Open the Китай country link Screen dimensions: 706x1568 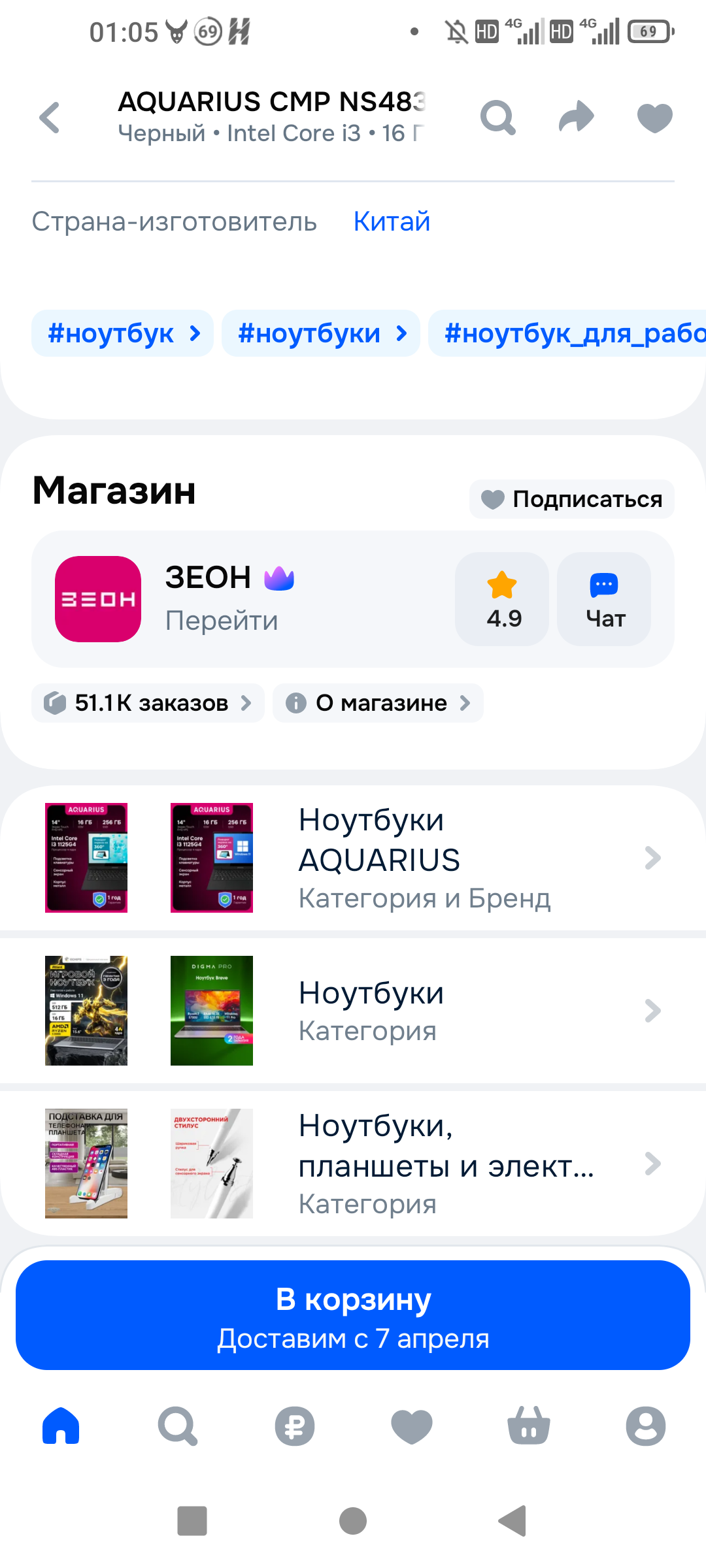pos(392,221)
